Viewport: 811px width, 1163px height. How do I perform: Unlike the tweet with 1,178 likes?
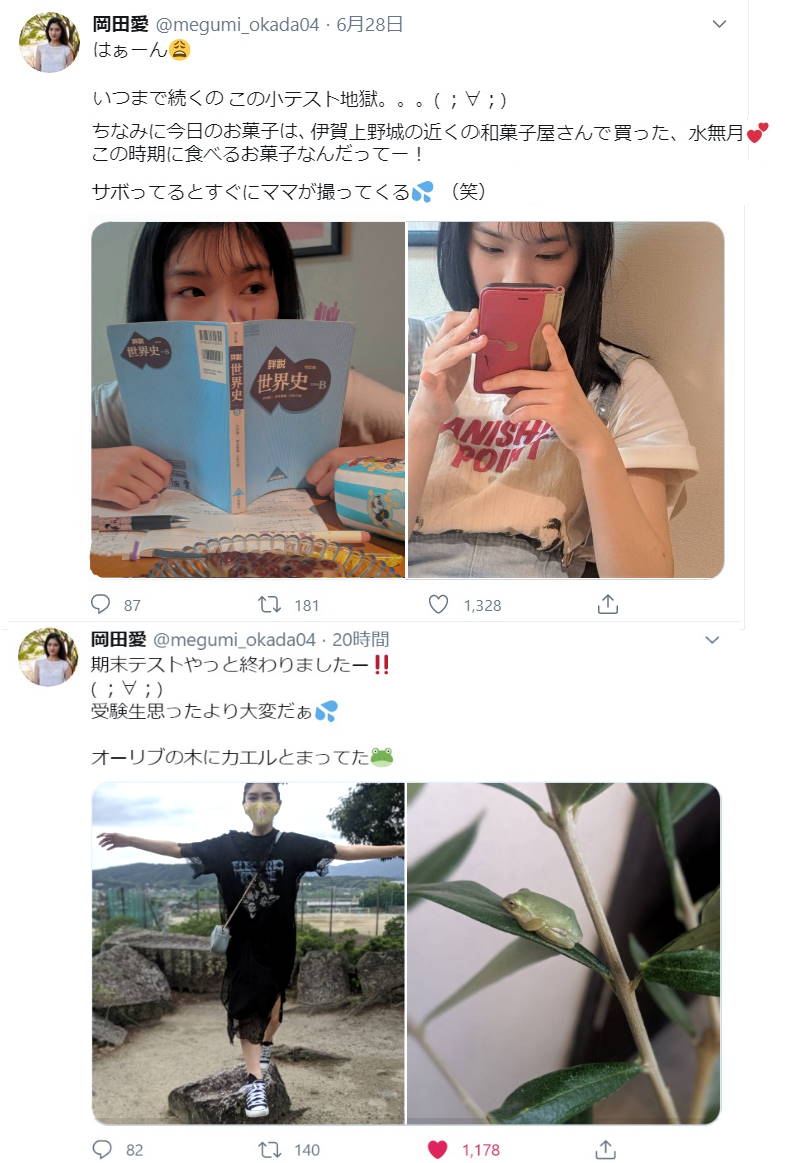(x=438, y=1150)
